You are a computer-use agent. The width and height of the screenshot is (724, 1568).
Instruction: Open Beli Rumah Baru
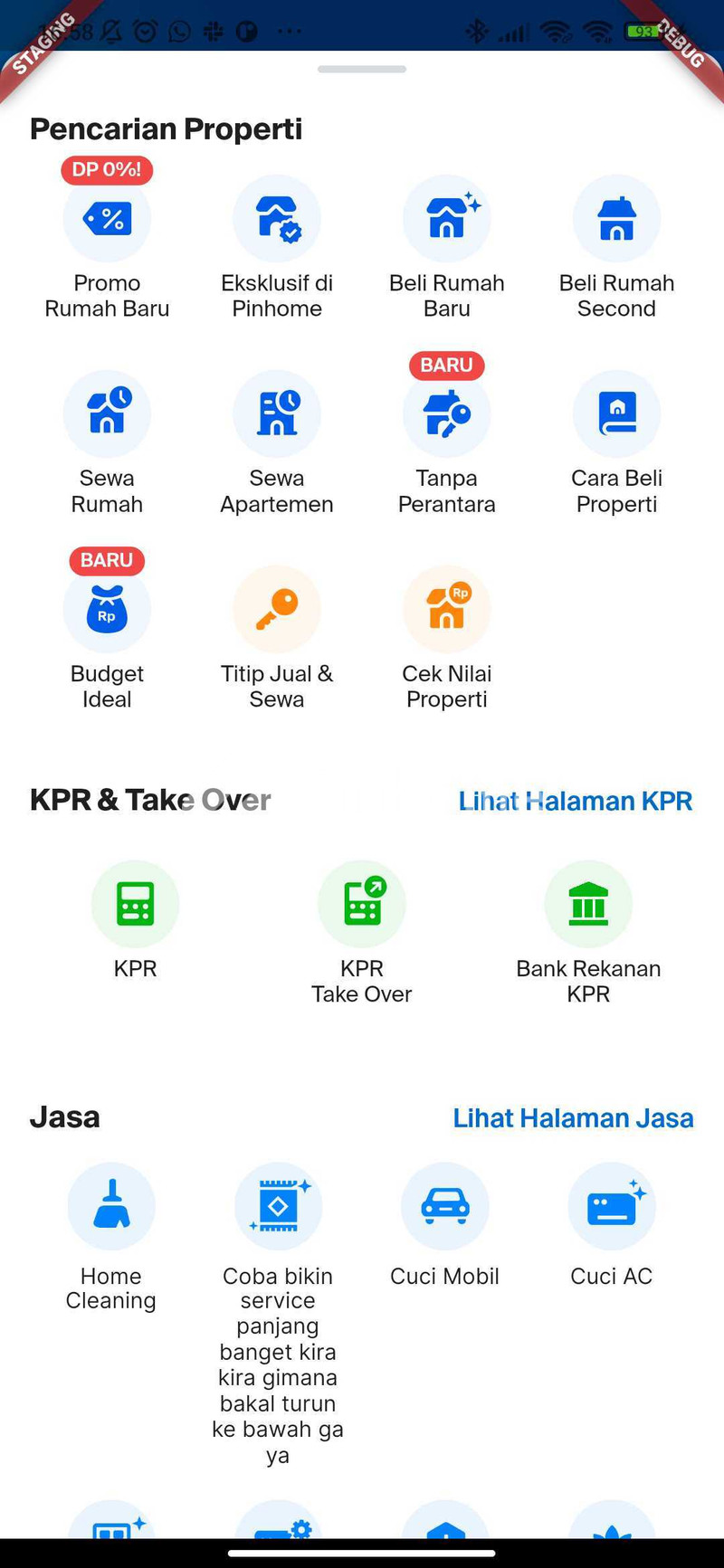coord(446,219)
